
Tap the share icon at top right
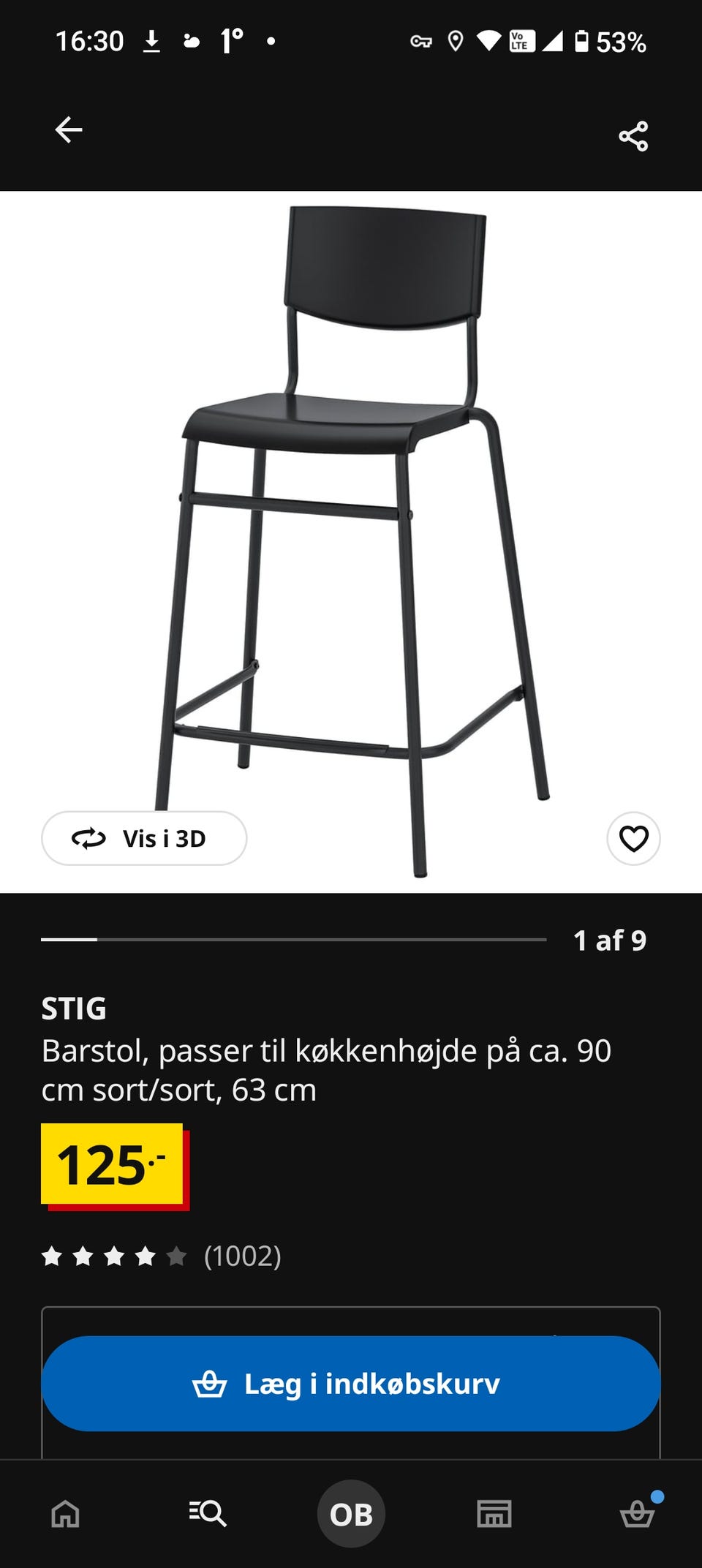[x=633, y=132]
